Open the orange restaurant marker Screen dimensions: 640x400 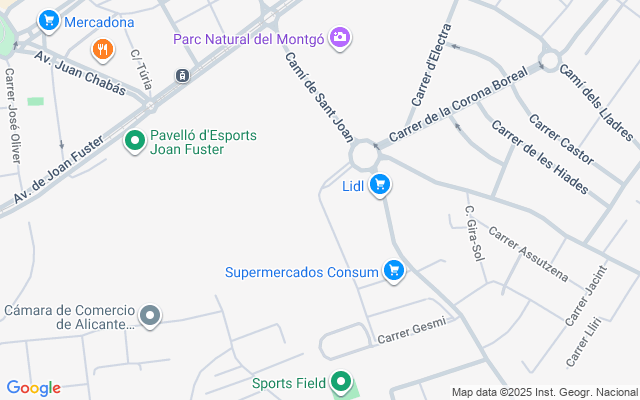pyautogui.click(x=103, y=50)
